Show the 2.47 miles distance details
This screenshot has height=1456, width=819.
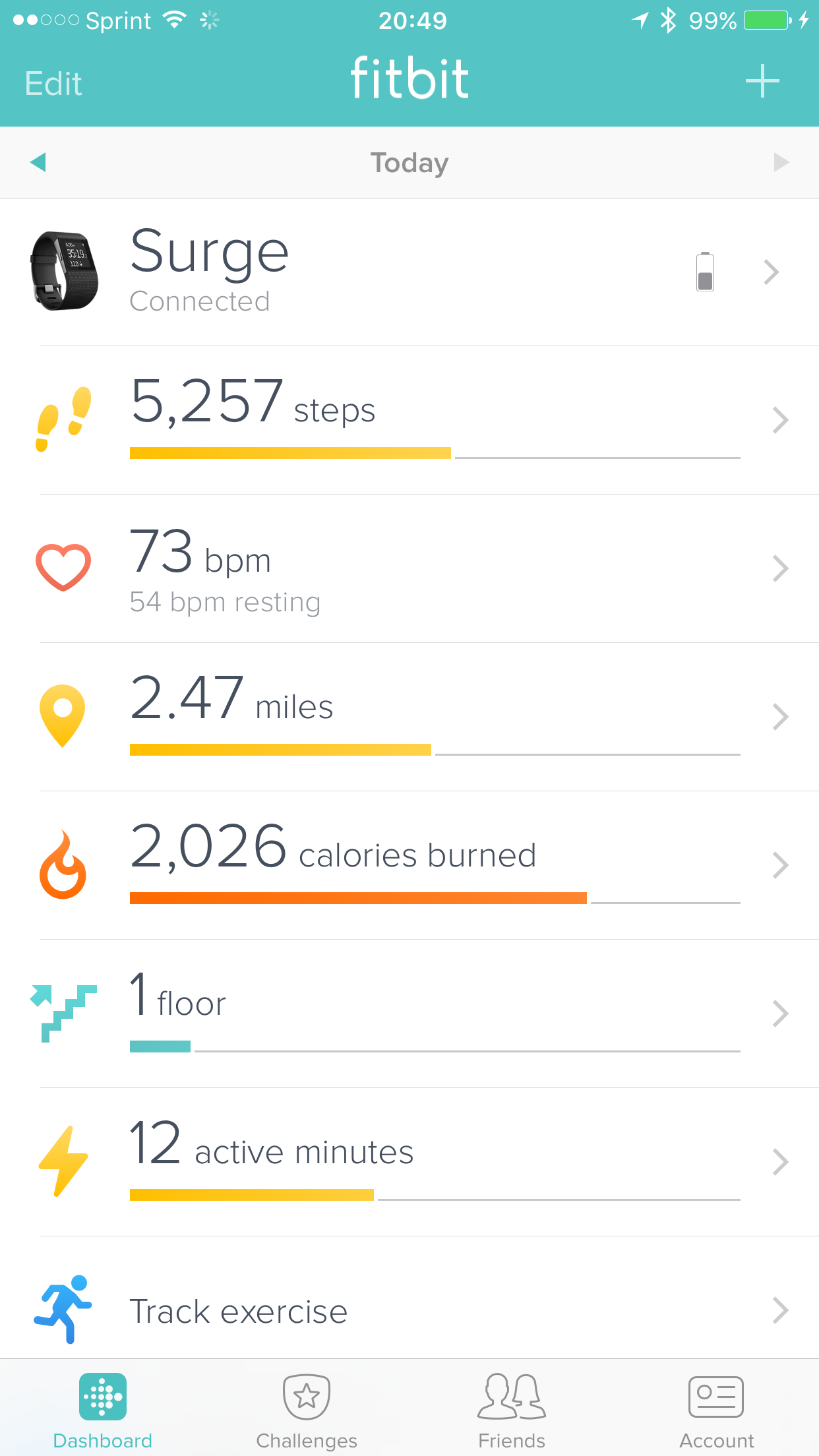point(409,717)
